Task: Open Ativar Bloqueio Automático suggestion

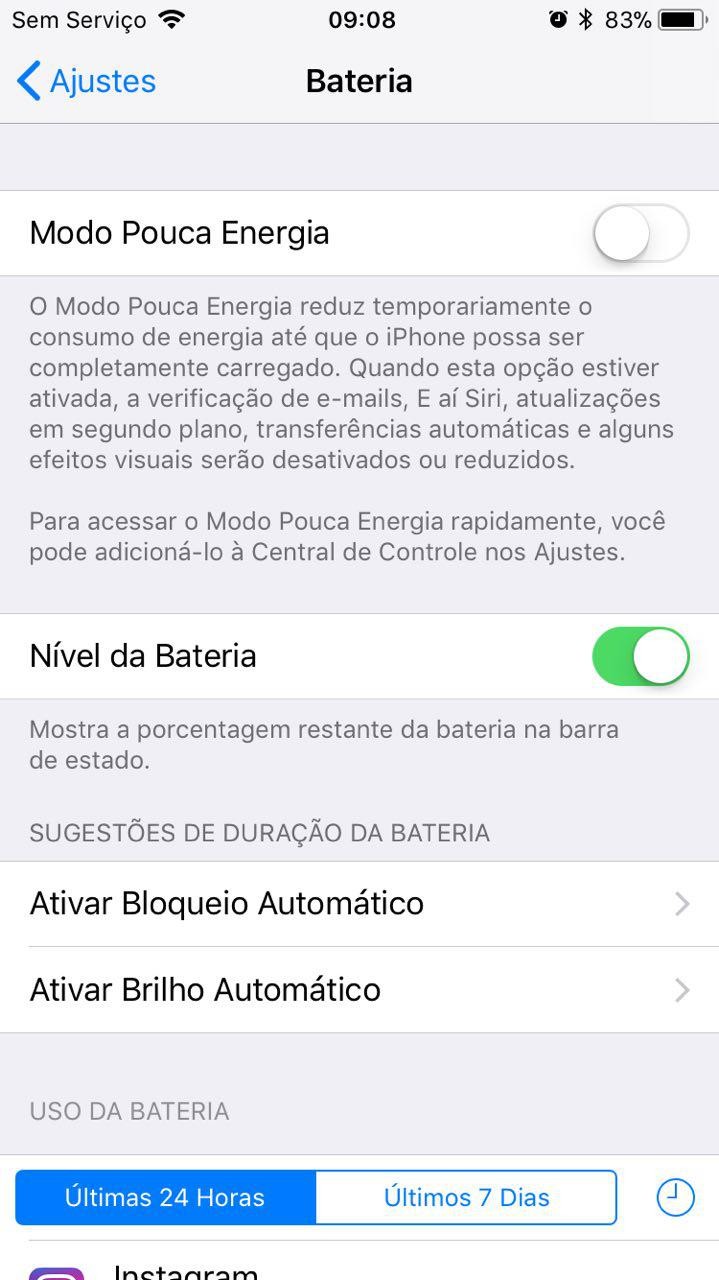Action: pyautogui.click(x=359, y=904)
